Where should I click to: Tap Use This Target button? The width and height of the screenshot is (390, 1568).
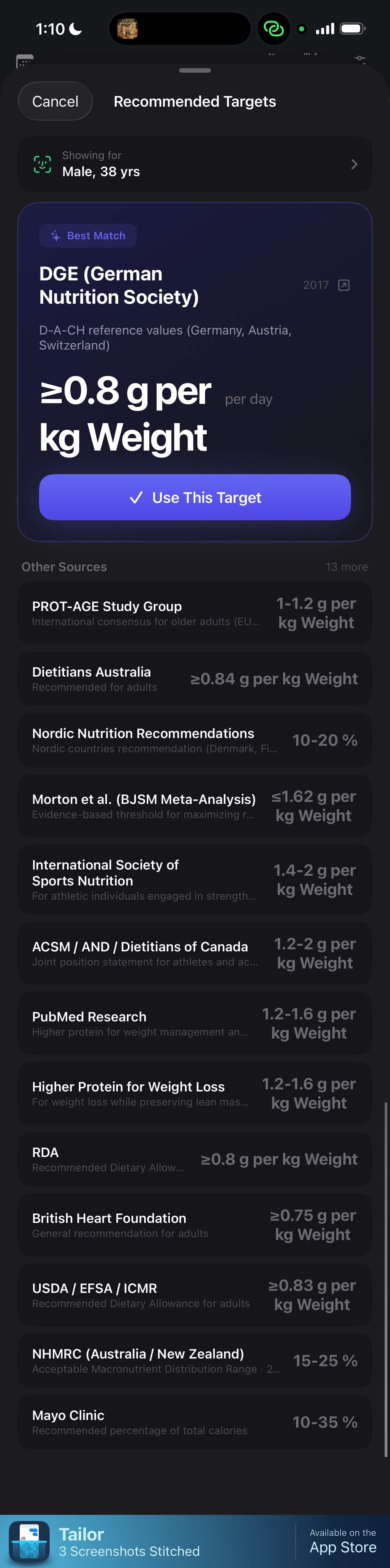click(195, 497)
